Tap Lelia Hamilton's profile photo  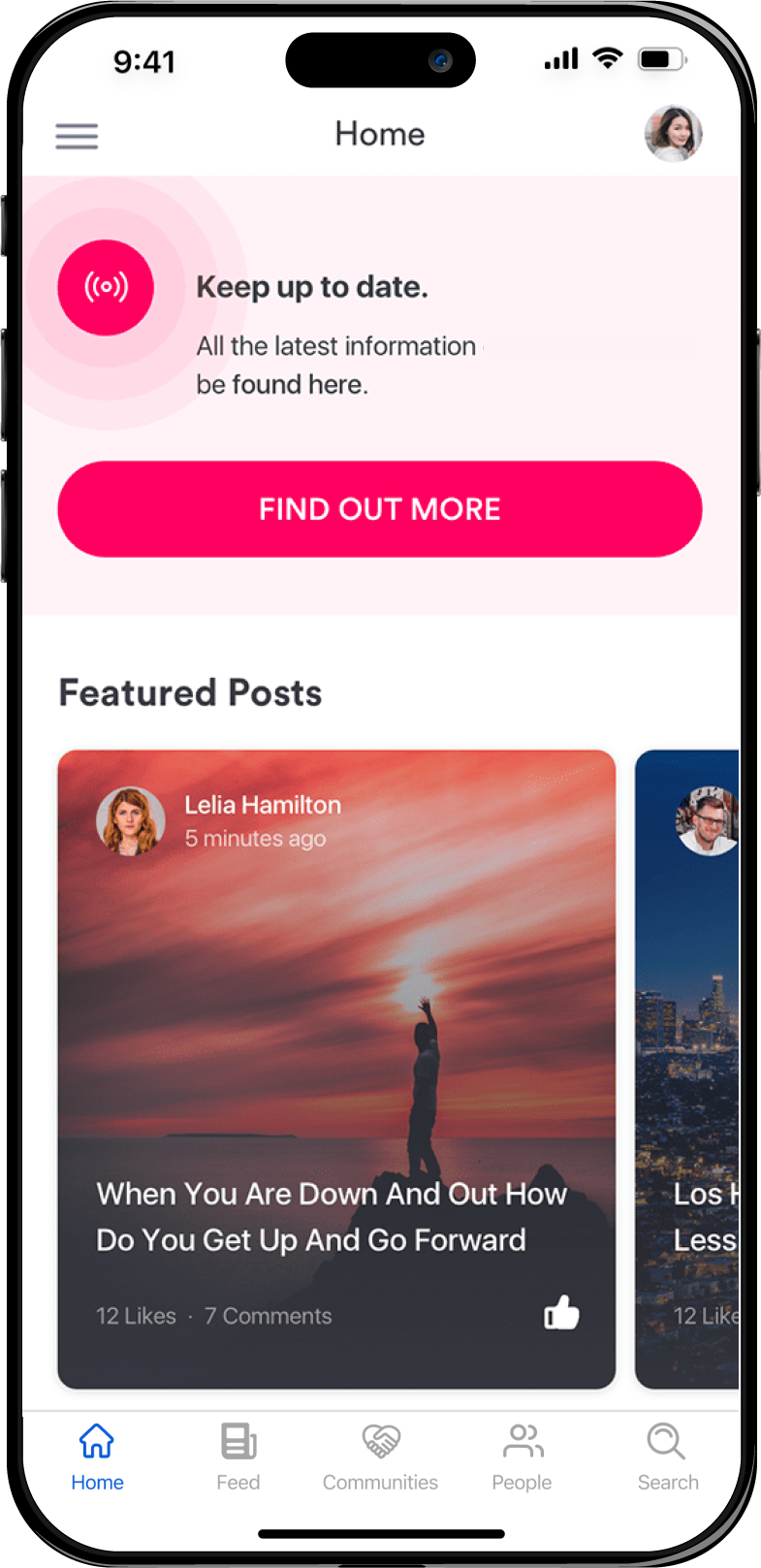click(130, 819)
